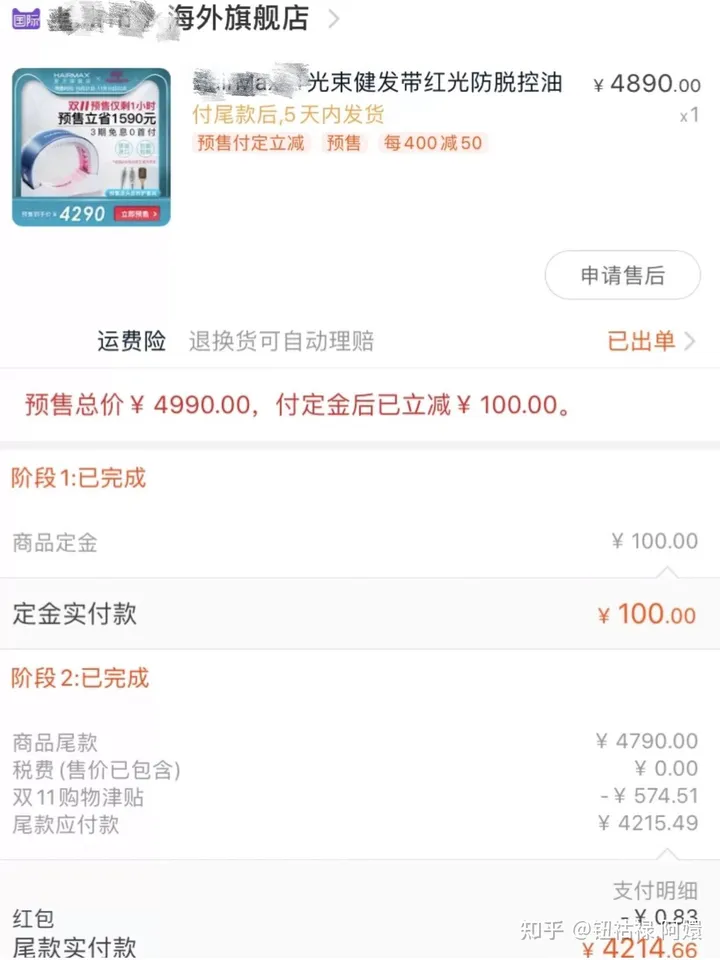Open the 运费险 已出单 details
This screenshot has height=960, width=720.
click(x=651, y=341)
